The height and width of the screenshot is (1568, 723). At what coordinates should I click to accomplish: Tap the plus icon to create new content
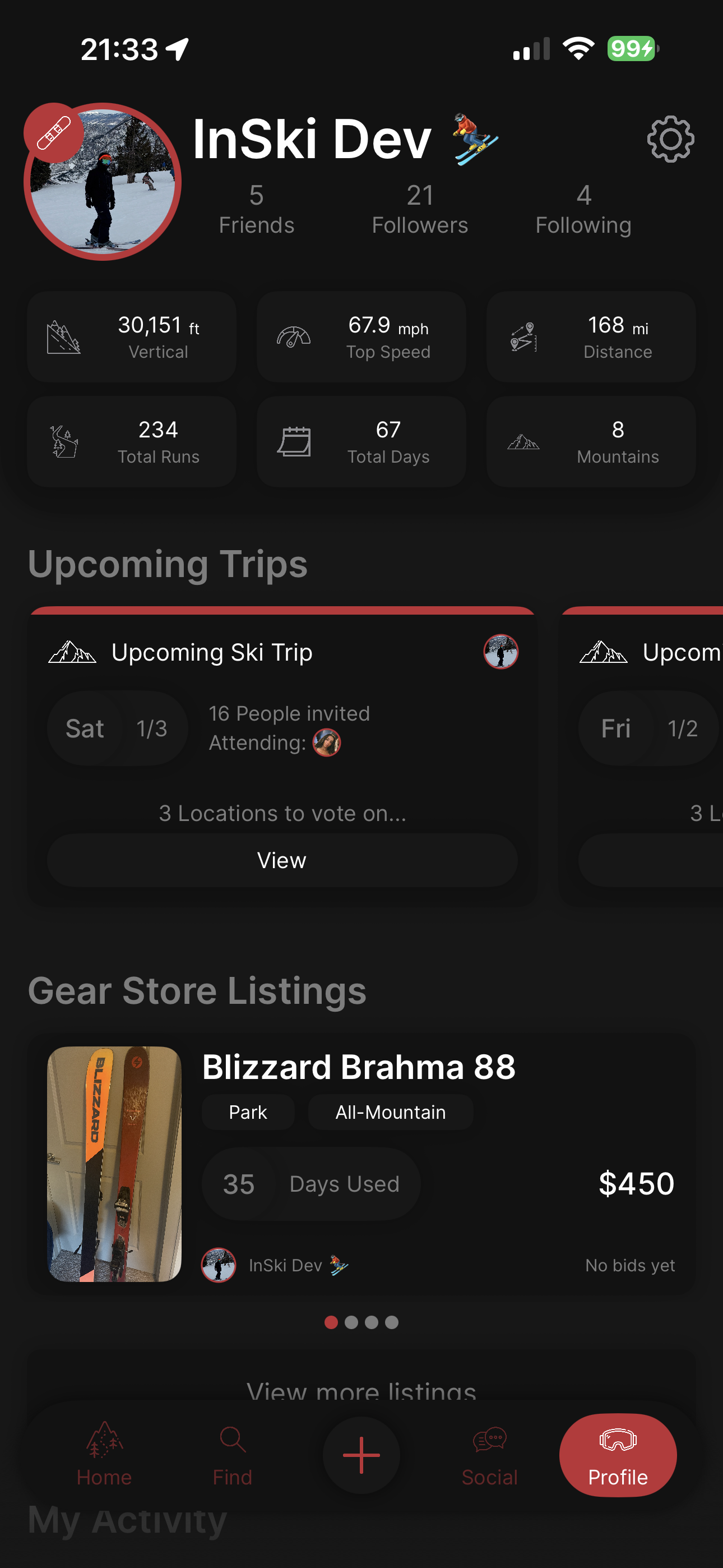pos(361,1455)
